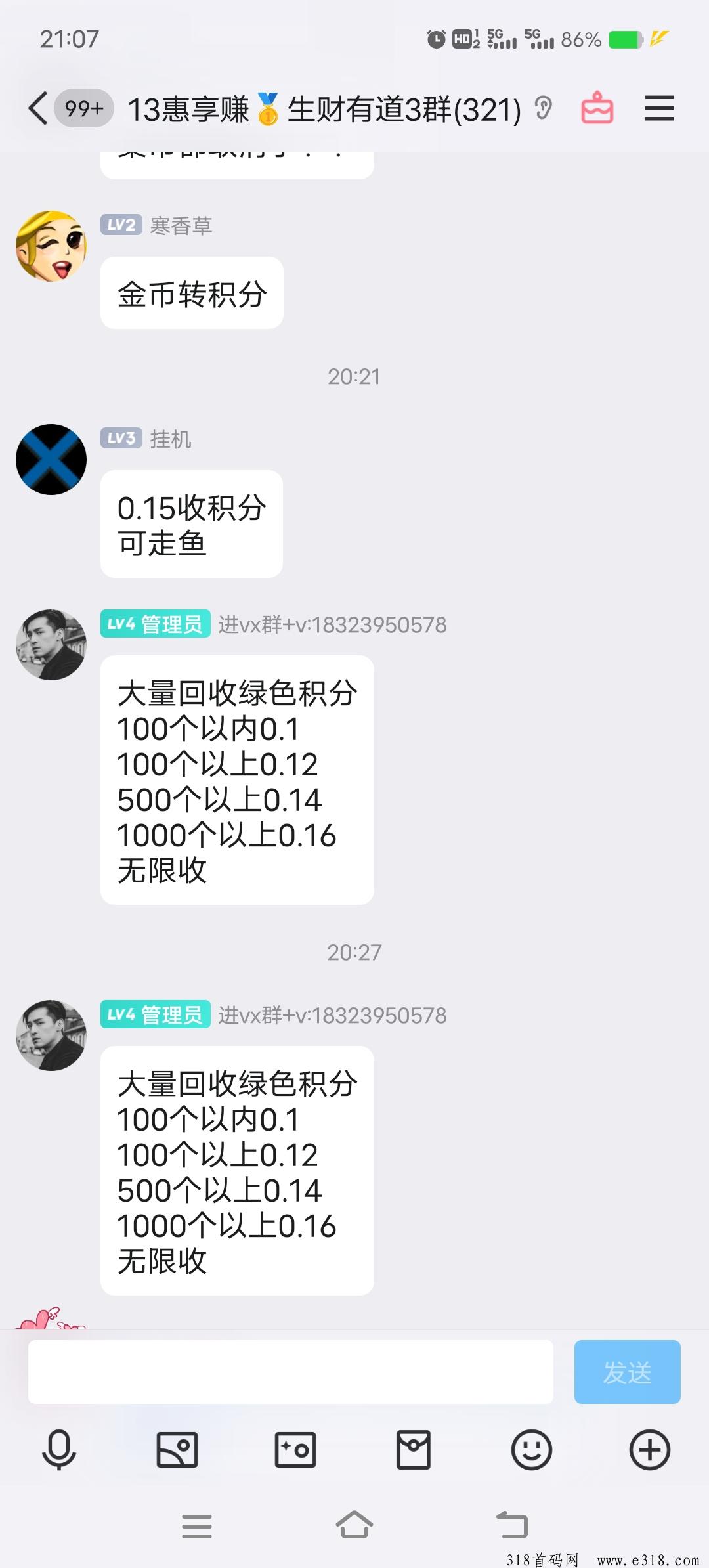Go back to the chat list

click(38, 108)
